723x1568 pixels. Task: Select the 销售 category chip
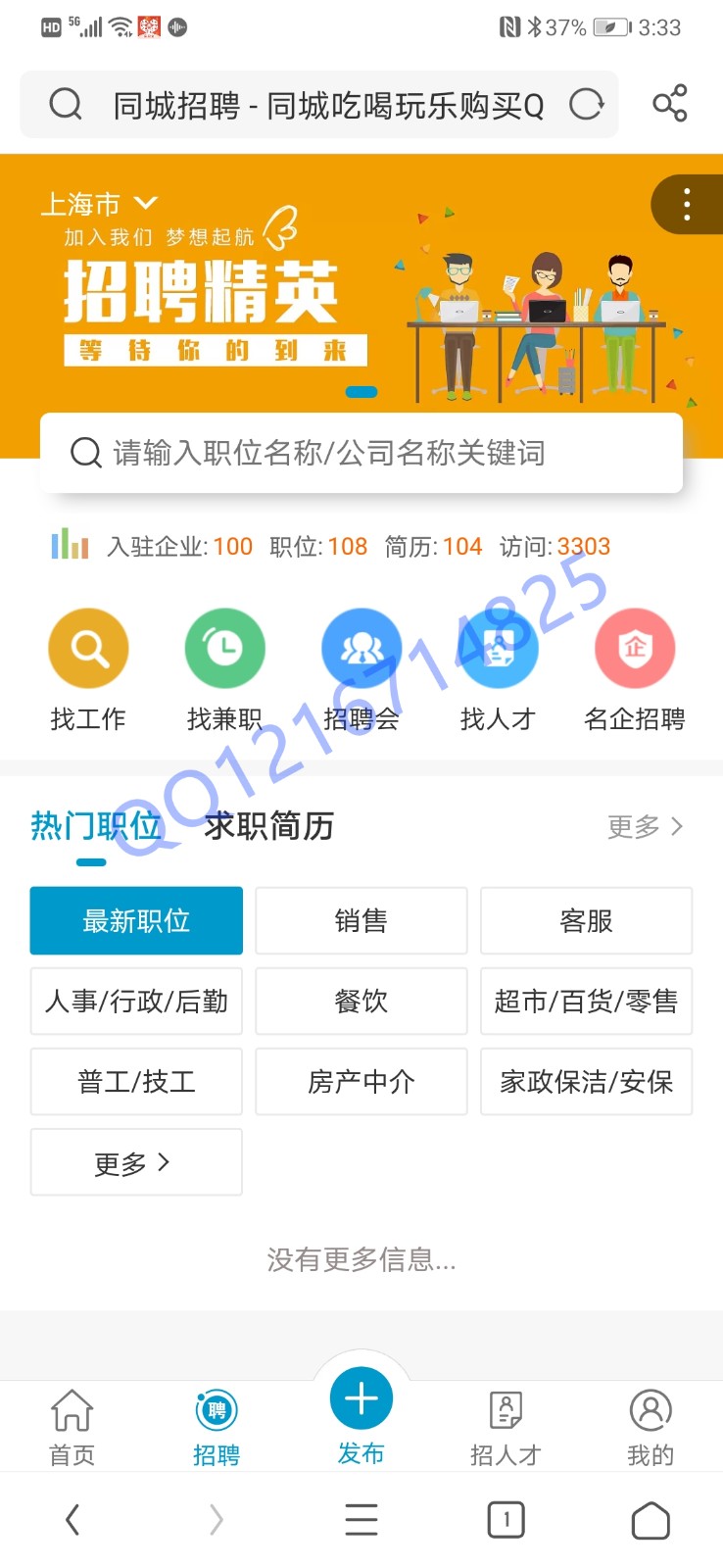click(361, 920)
